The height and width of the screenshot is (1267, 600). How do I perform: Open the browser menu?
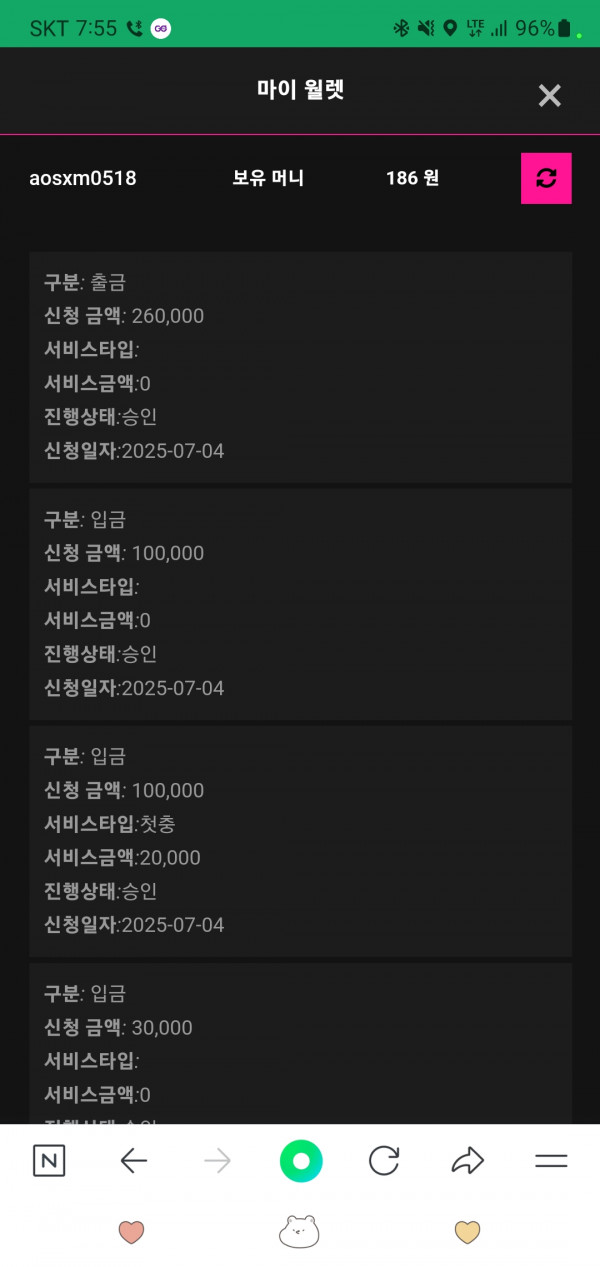551,1161
